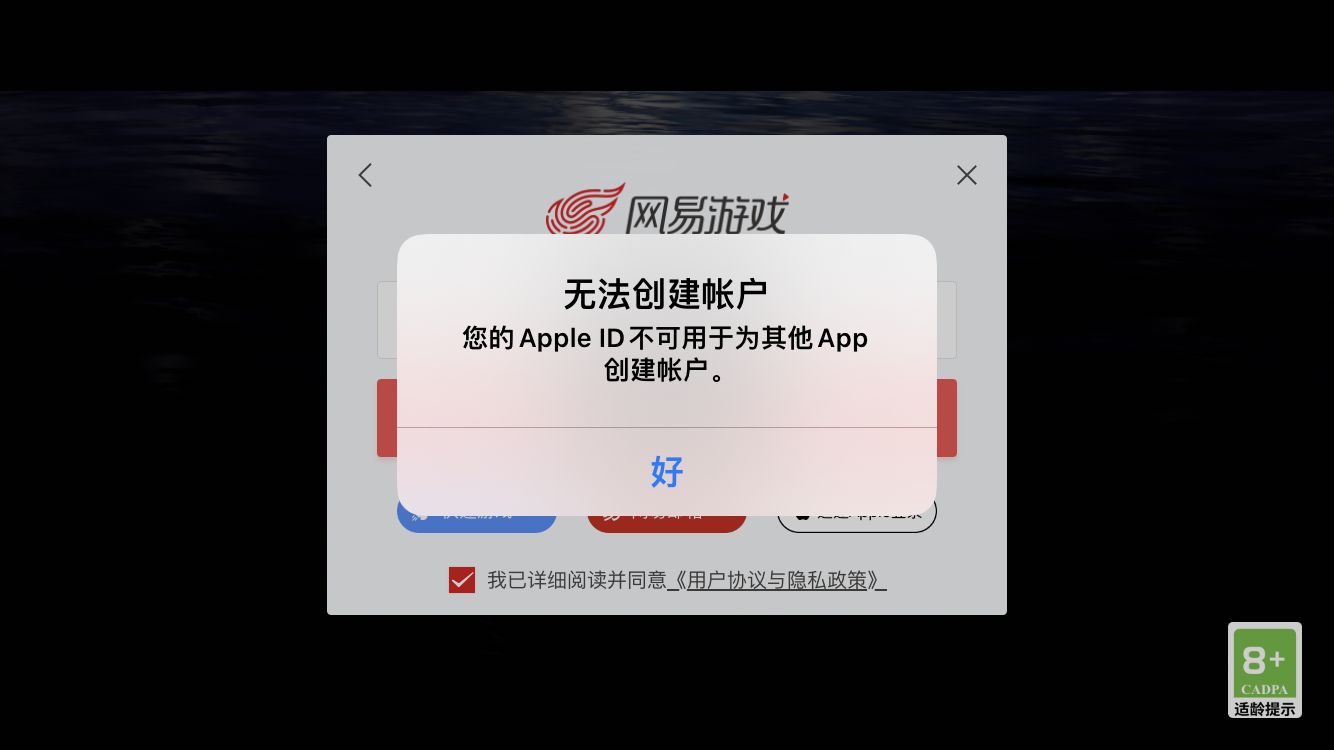Go back with the left arrow
Image resolution: width=1334 pixels, height=750 pixels.
pyautogui.click(x=365, y=175)
